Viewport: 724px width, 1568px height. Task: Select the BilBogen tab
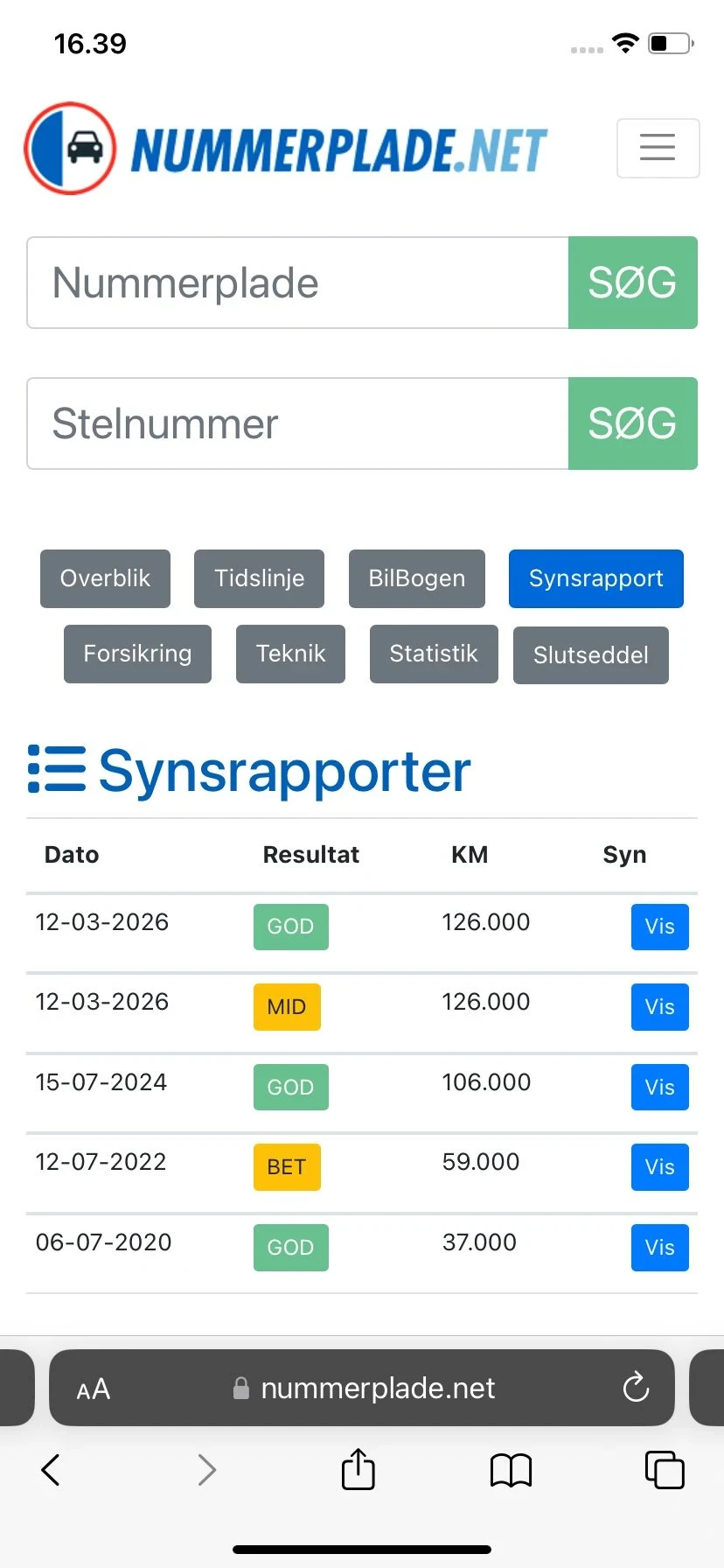[416, 578]
